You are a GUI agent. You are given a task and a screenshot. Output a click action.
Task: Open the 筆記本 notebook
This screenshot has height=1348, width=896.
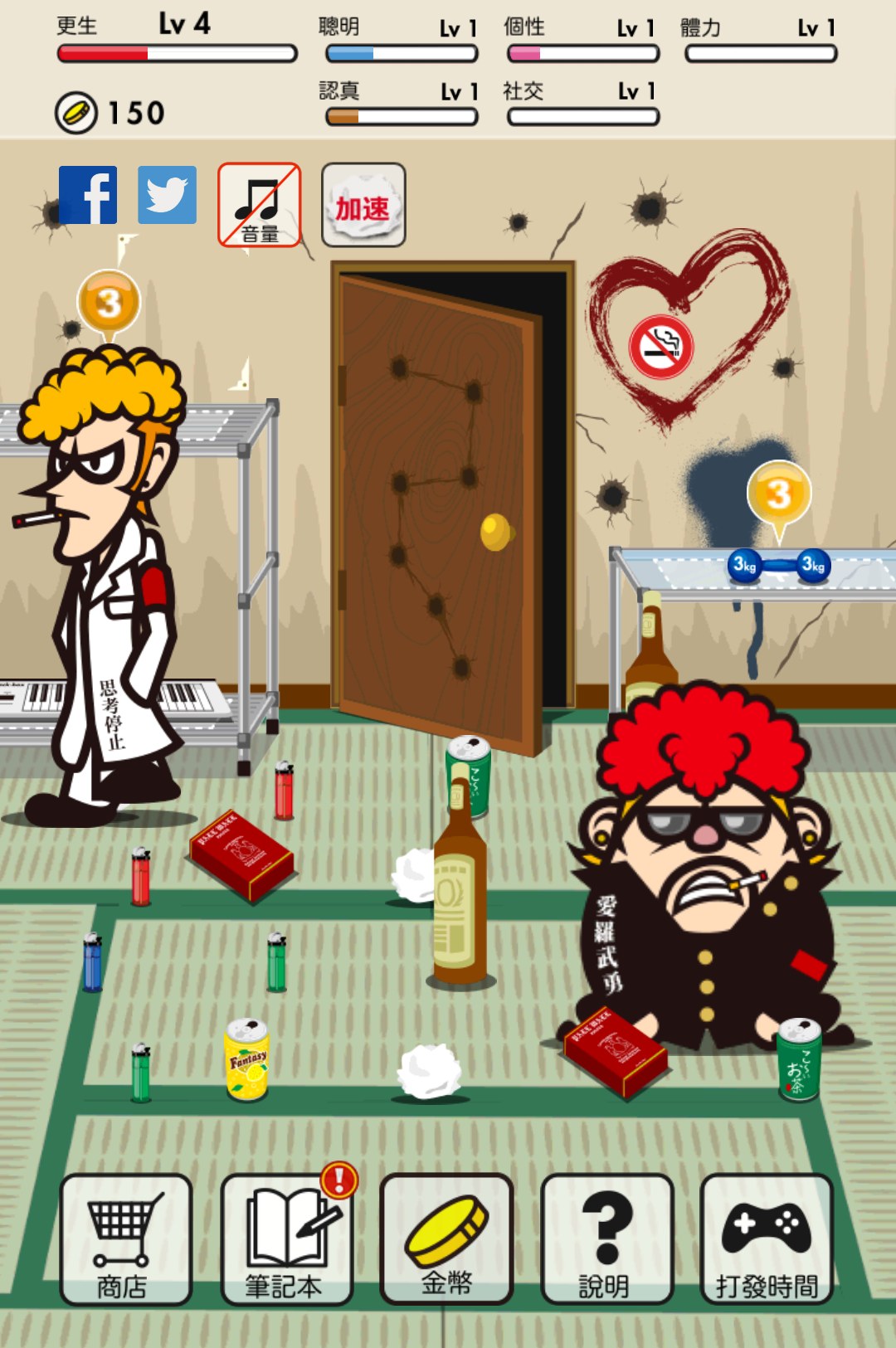point(286,1239)
